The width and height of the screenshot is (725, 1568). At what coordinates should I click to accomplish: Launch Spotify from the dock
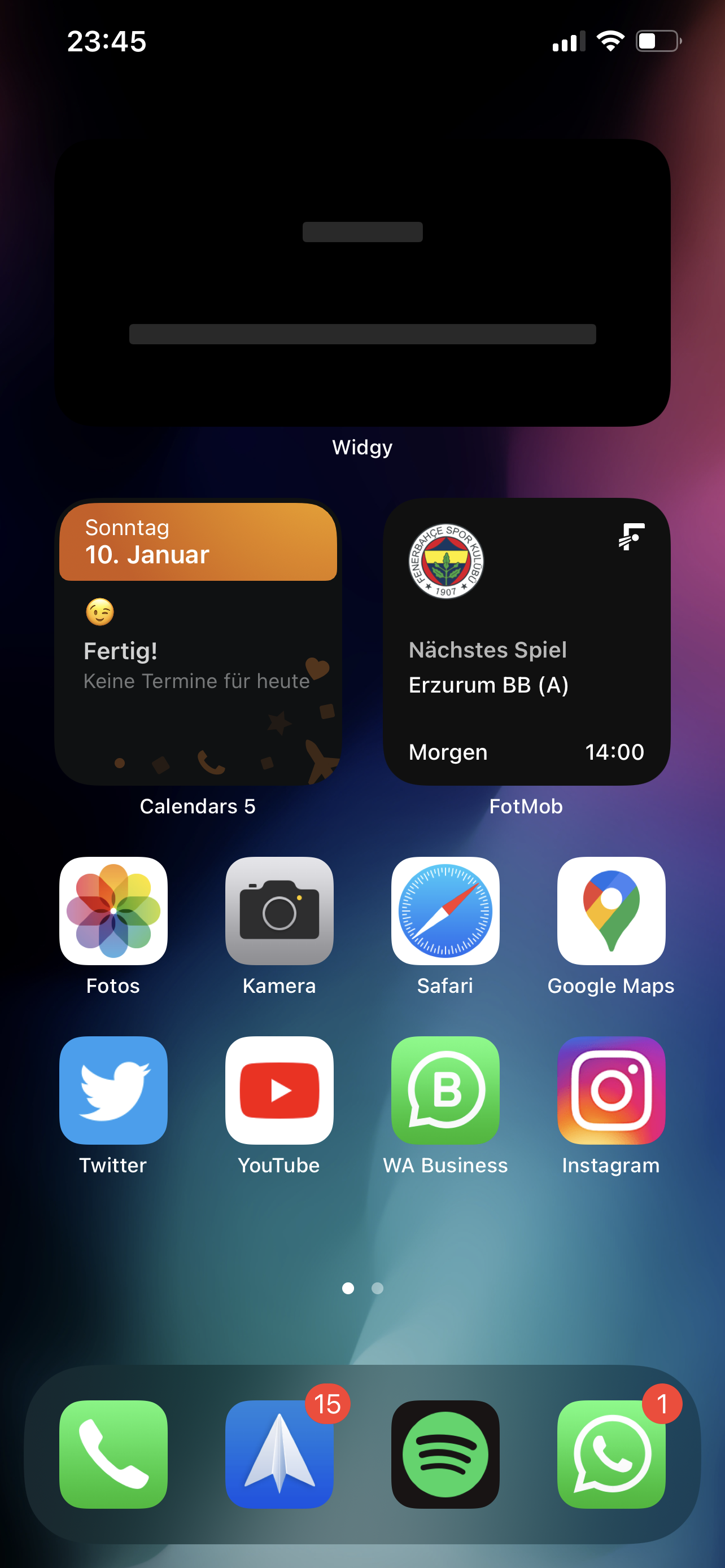pos(446,1454)
